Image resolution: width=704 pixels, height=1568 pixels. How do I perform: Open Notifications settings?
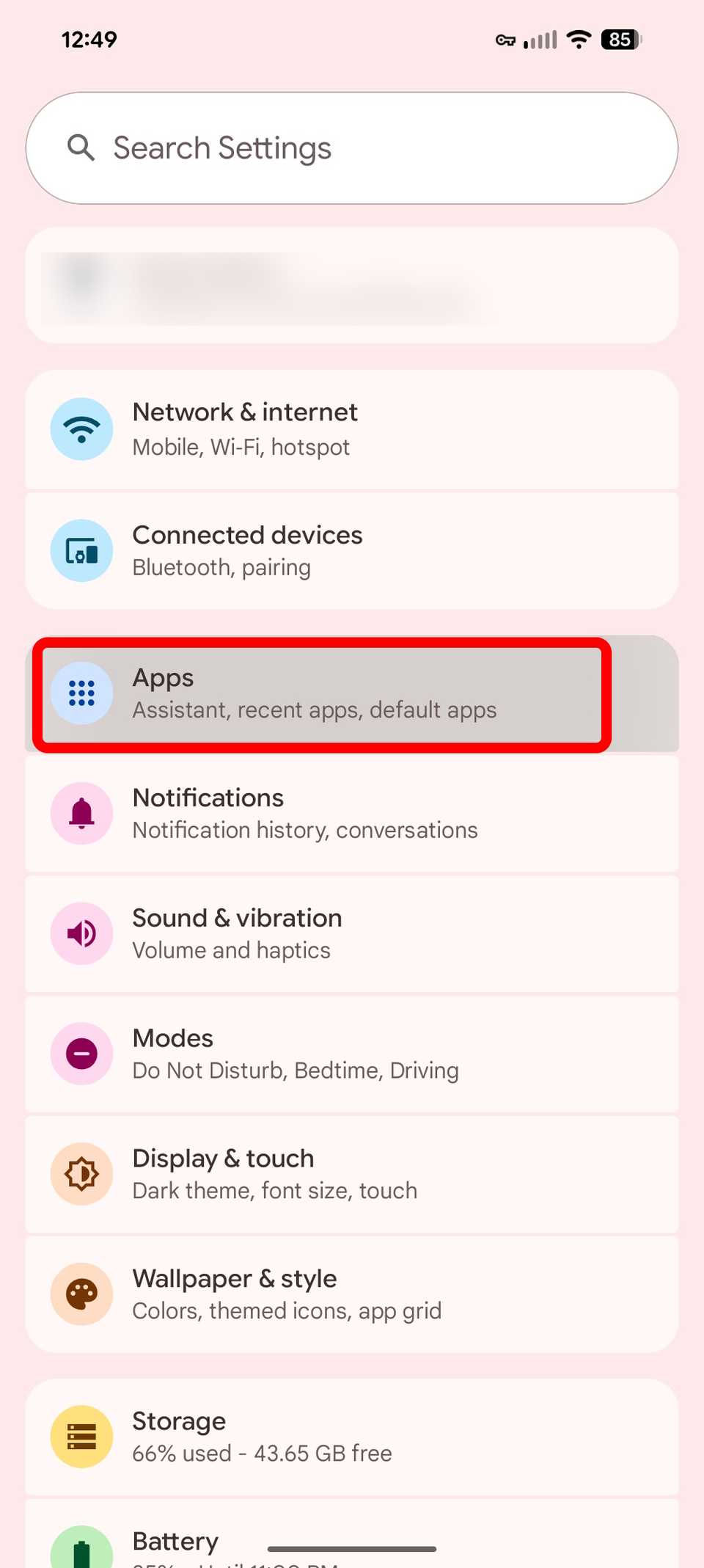point(352,814)
